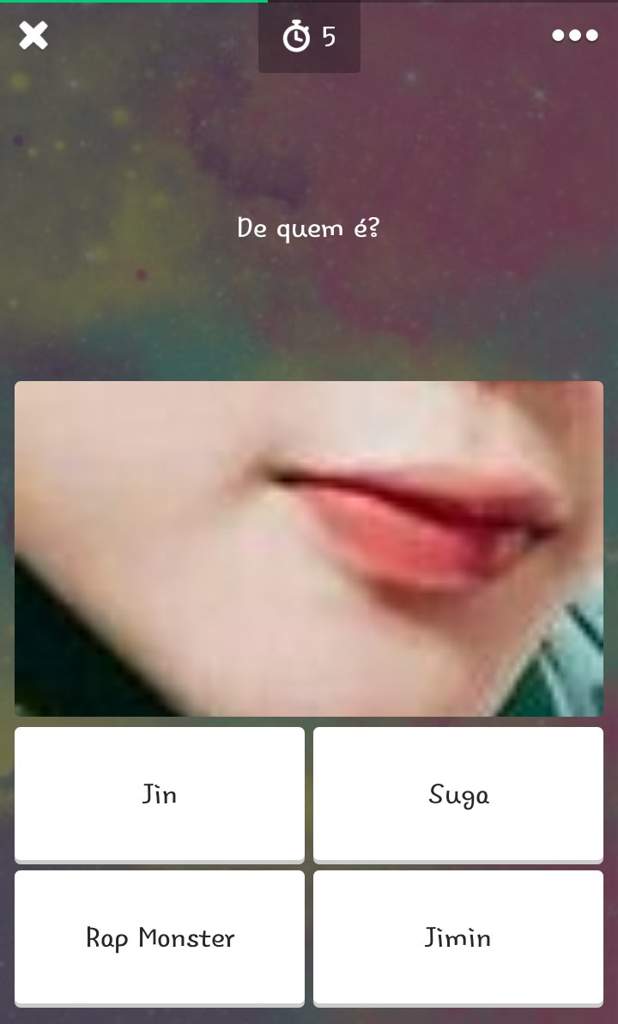Close the quiz with the X icon
The width and height of the screenshot is (618, 1024).
click(x=33, y=37)
